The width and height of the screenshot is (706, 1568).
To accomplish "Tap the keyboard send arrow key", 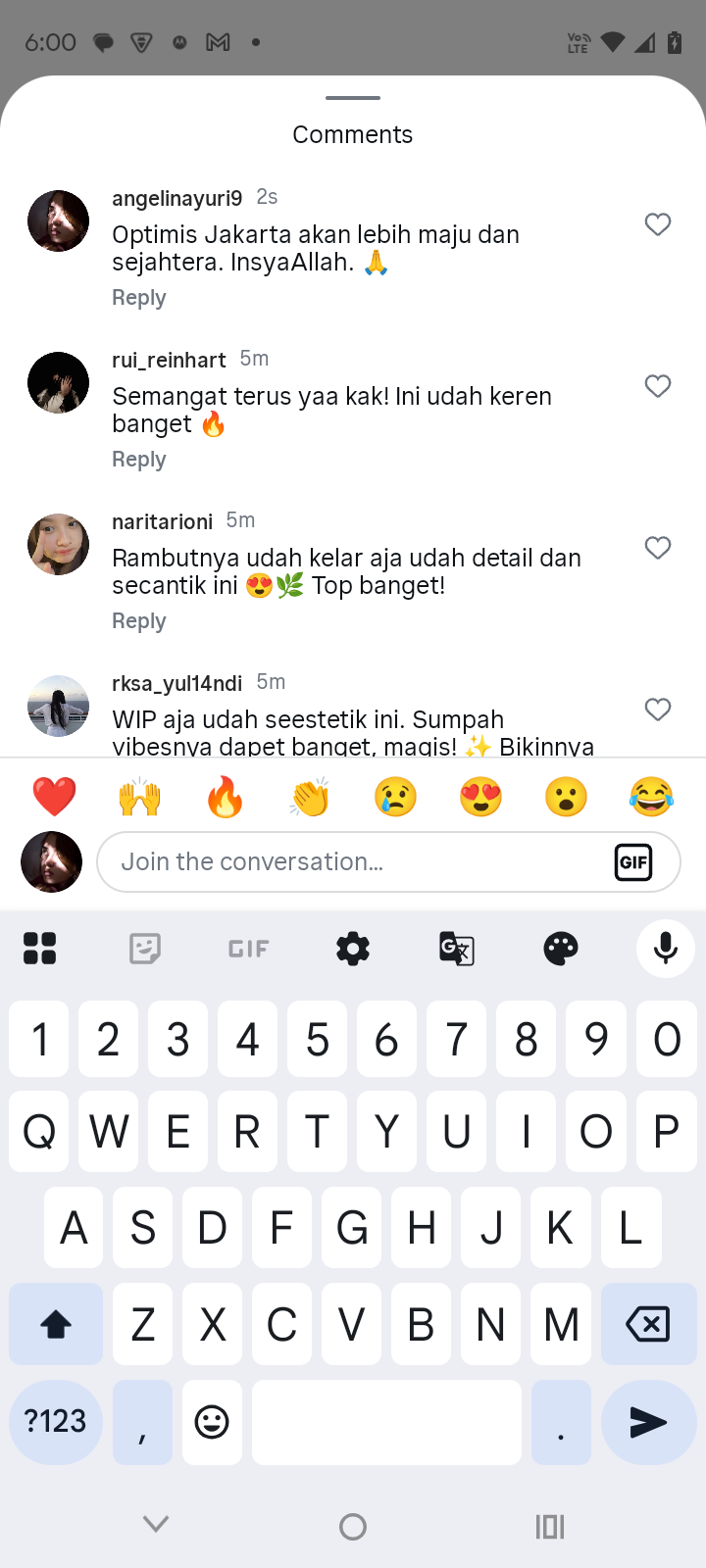I will (648, 1422).
